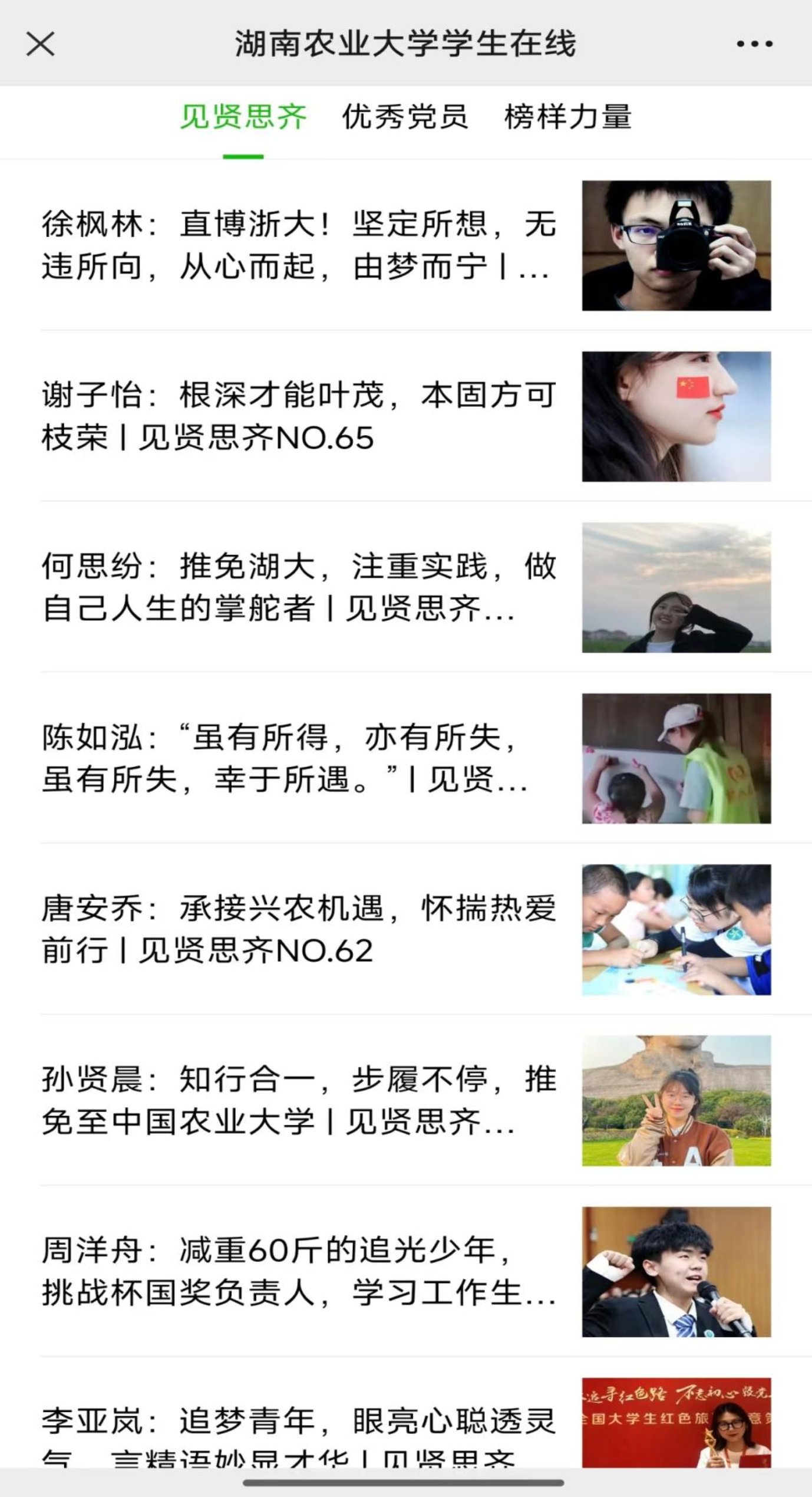The width and height of the screenshot is (812, 1497).
Task: Switch to the 优秀党员 tab
Action: click(x=405, y=117)
